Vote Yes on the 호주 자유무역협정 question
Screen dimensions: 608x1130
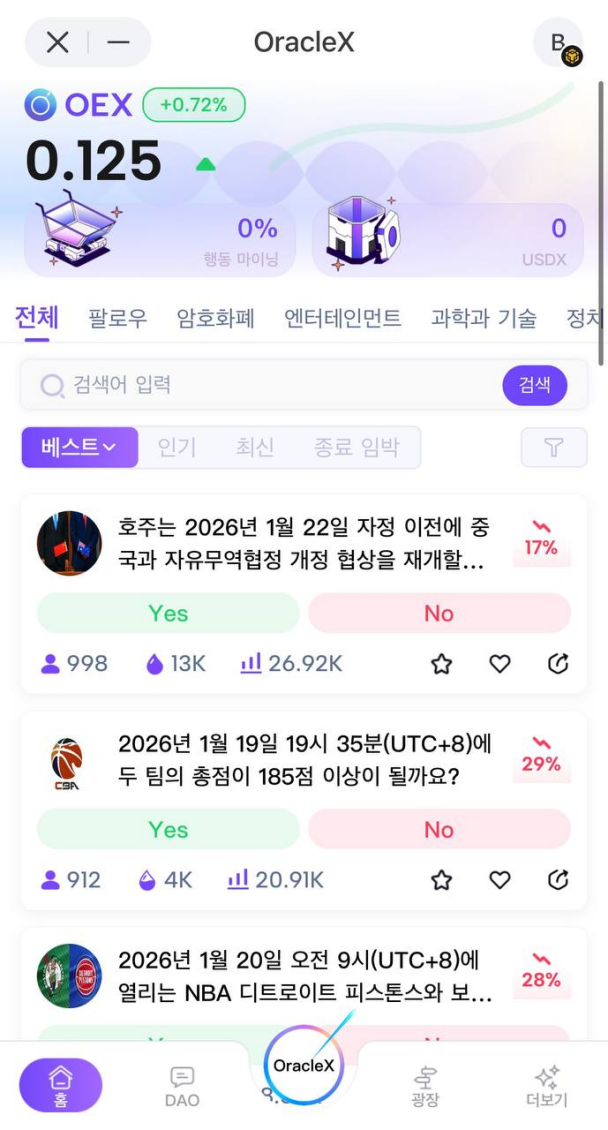168,613
